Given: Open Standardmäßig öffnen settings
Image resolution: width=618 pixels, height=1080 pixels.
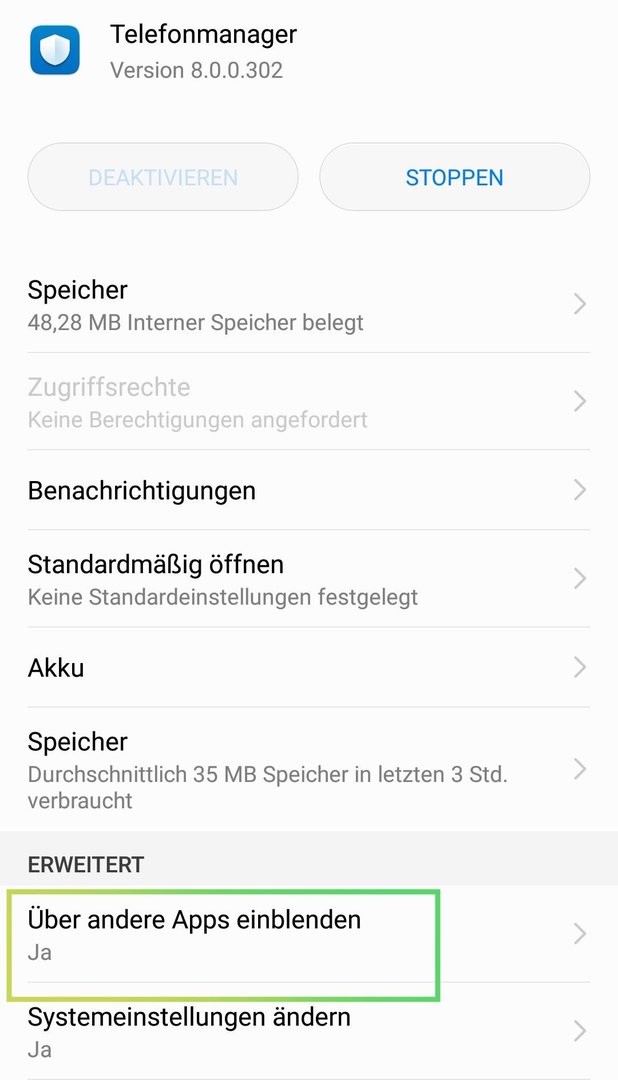Looking at the screenshot, I should click(309, 579).
